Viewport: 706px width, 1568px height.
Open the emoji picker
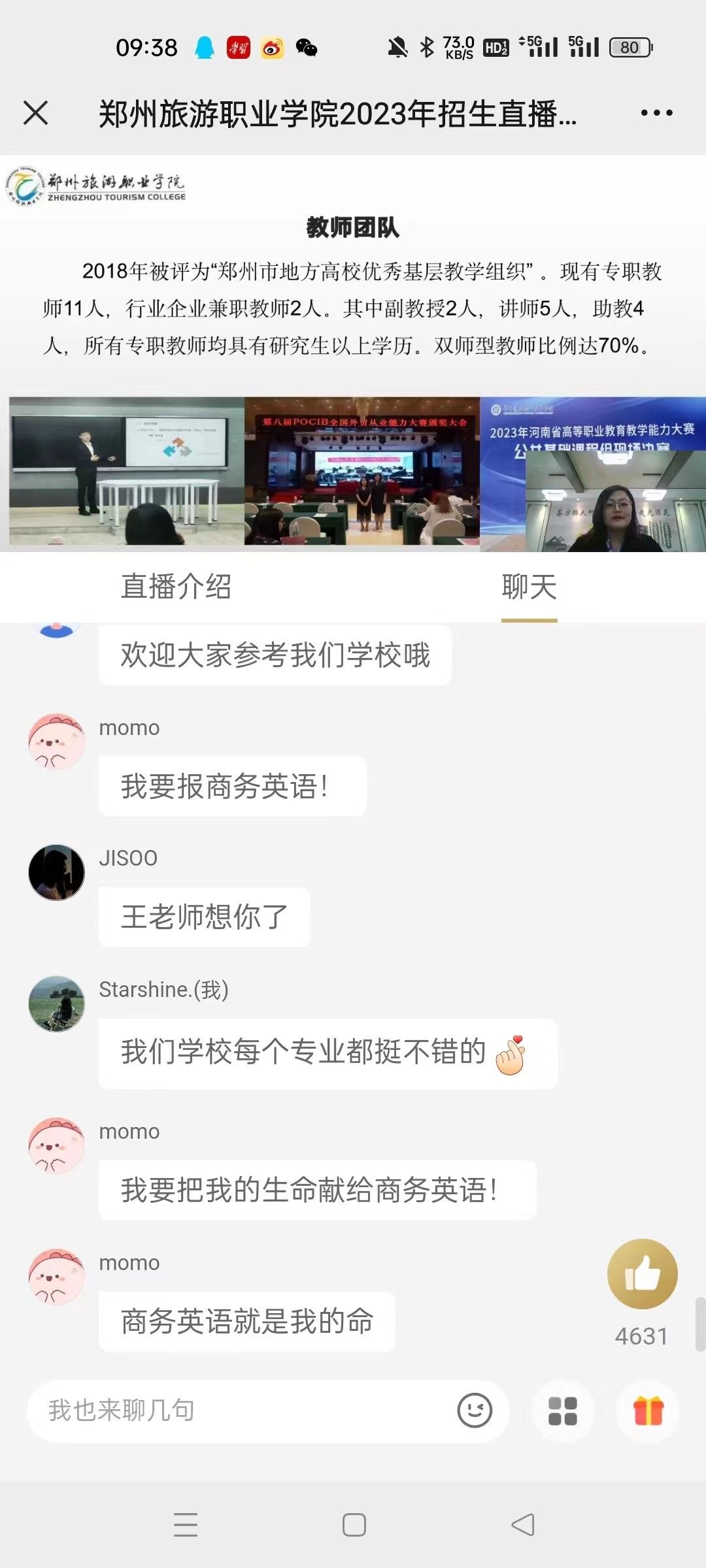pos(475,1410)
